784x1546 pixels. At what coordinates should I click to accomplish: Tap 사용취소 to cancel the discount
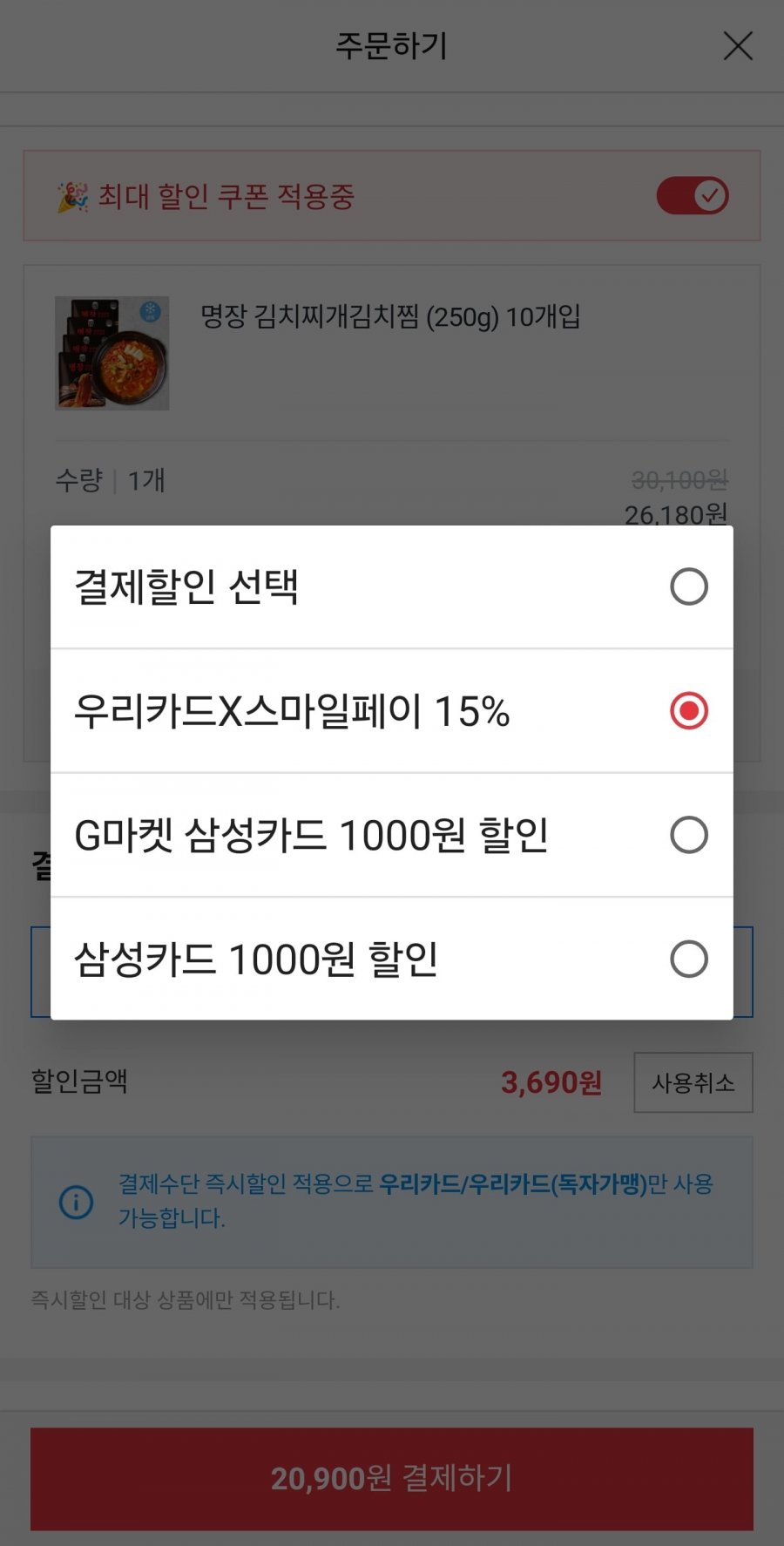[693, 1082]
